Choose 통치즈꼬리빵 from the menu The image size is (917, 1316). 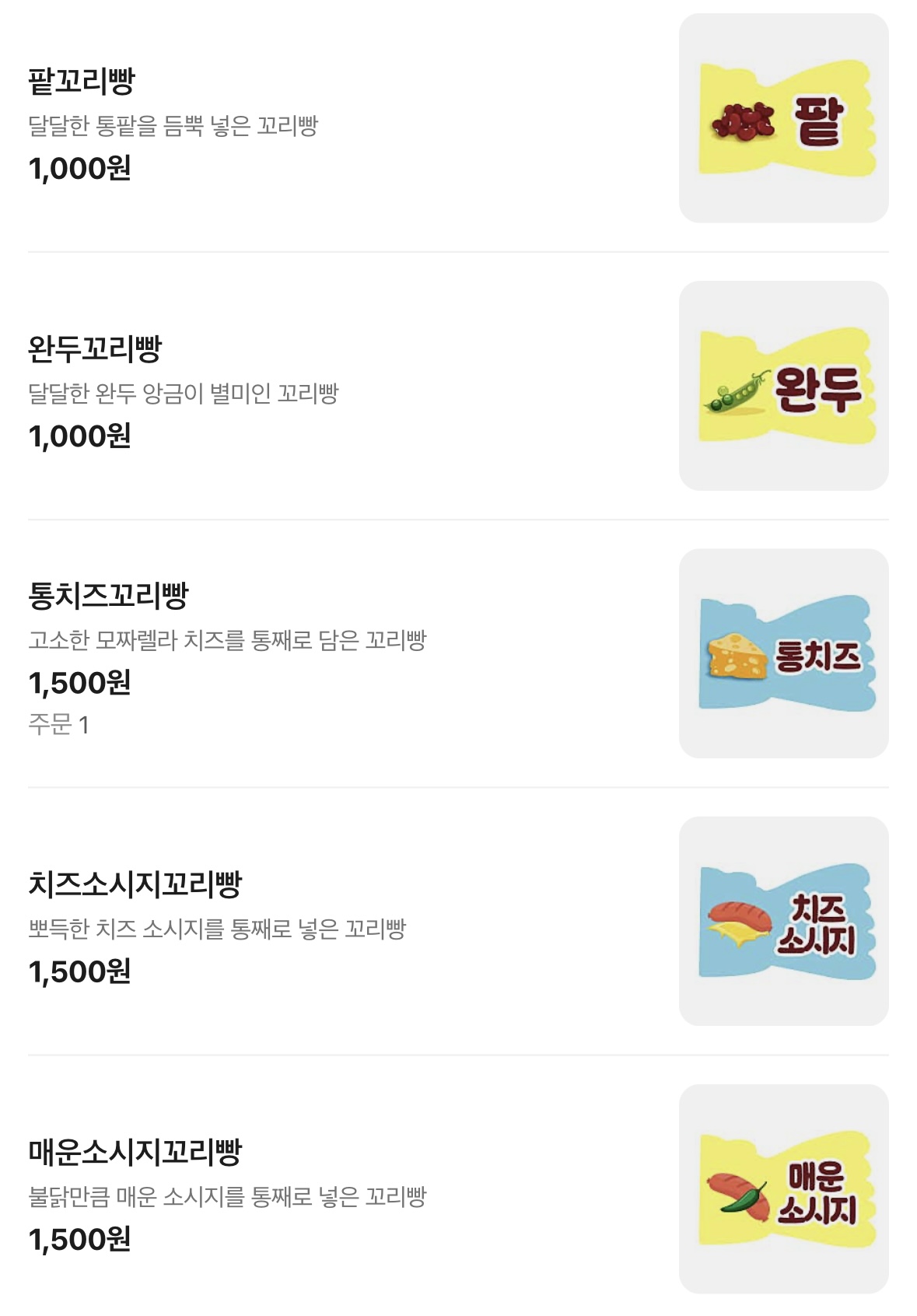108,597
